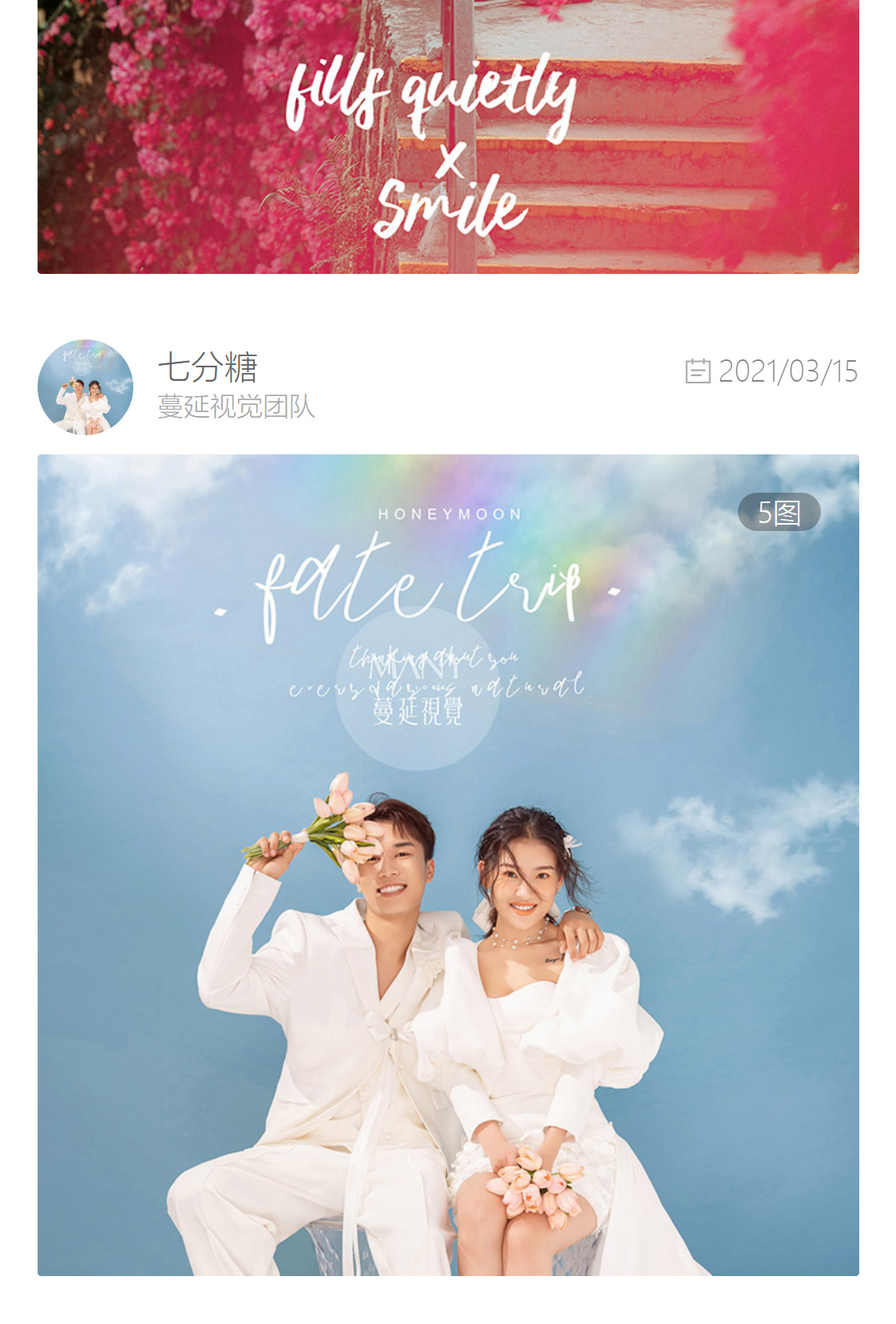Open the 七分糖 avatar profile
The image size is (896, 1324).
(85, 387)
